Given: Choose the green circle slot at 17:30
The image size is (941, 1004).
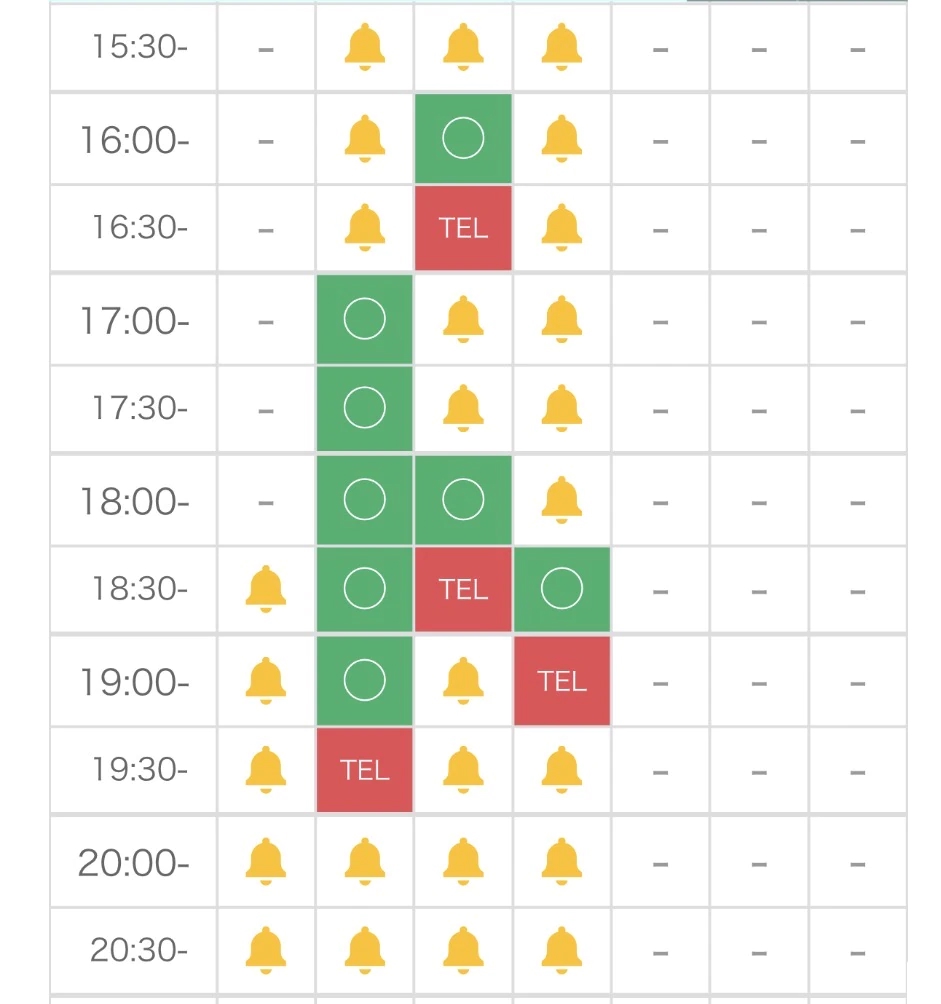Looking at the screenshot, I should pyautogui.click(x=364, y=408).
